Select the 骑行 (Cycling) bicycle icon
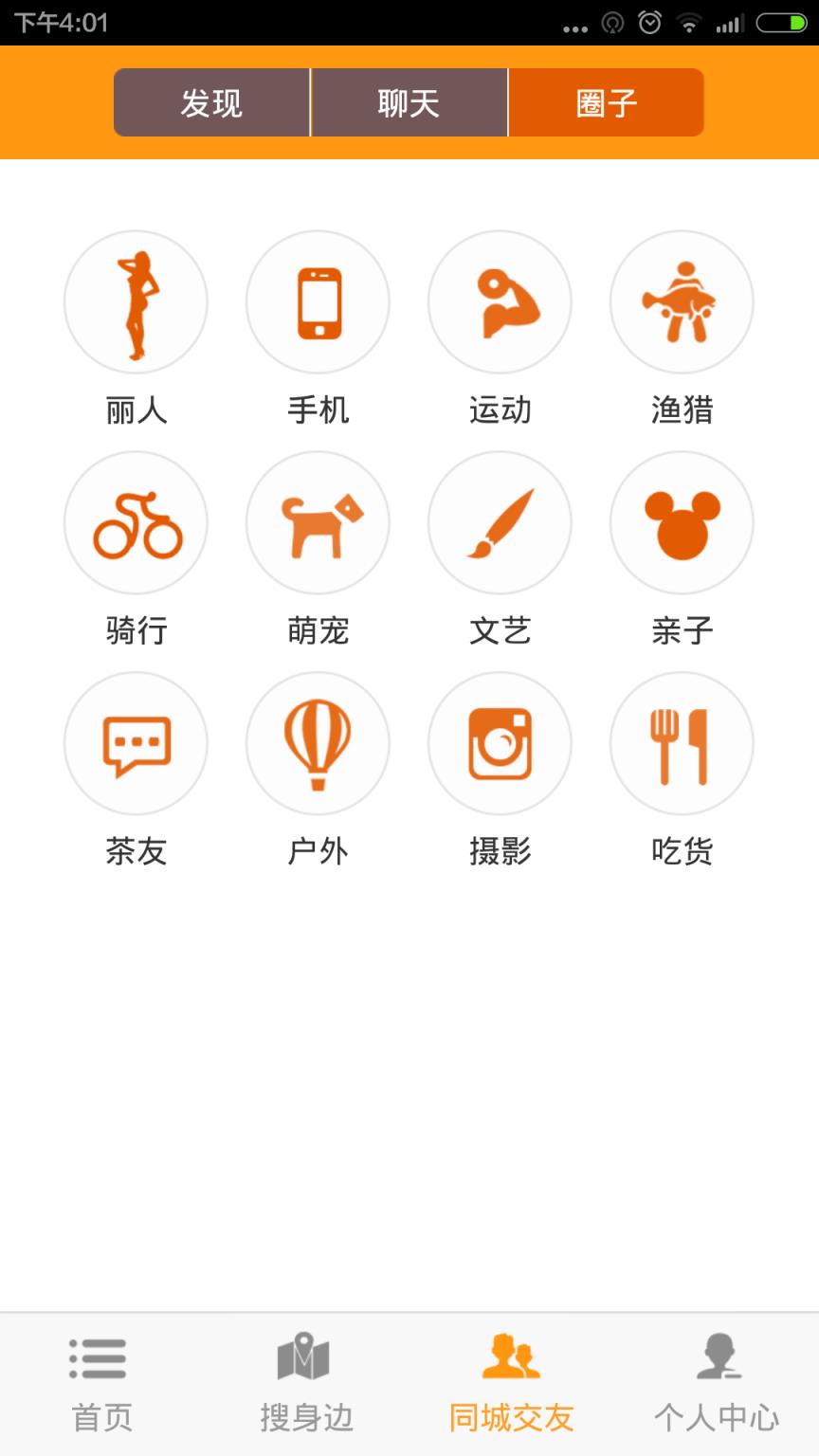819x1456 pixels. pyautogui.click(x=136, y=522)
